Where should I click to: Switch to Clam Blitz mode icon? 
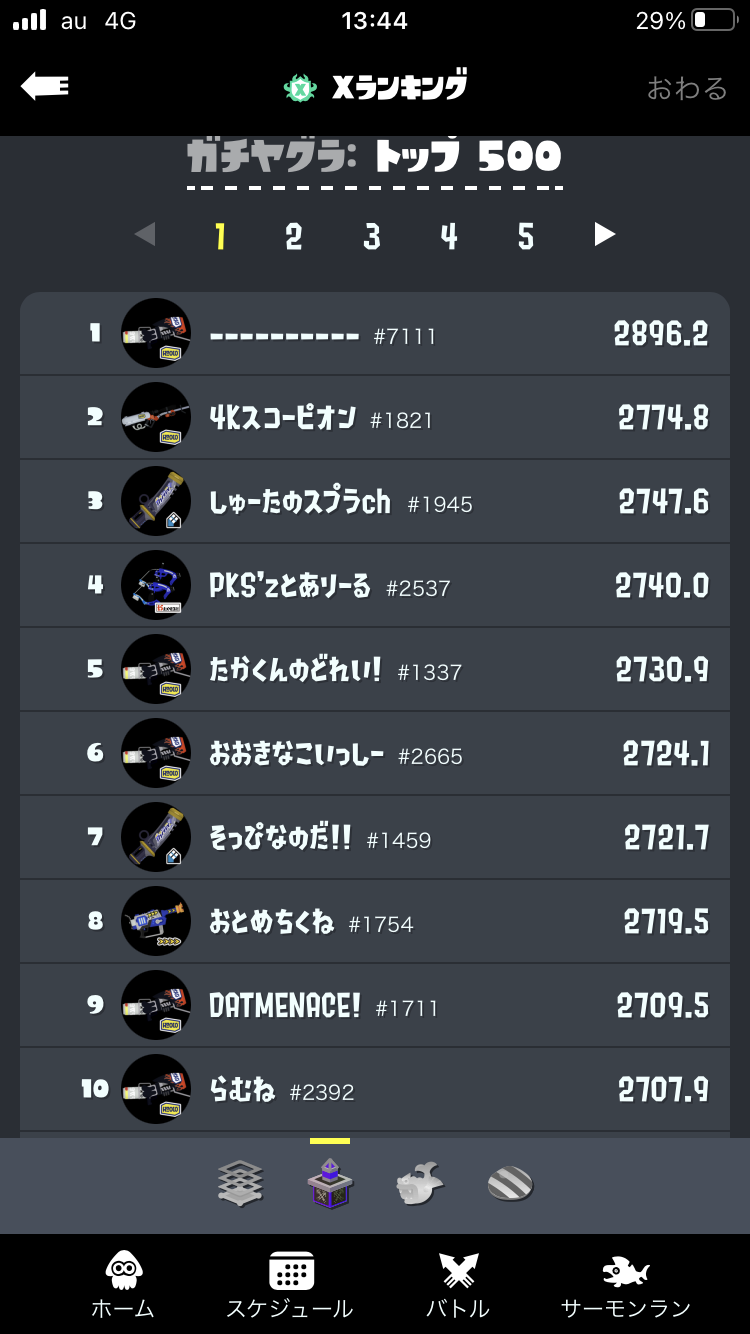coord(510,1185)
